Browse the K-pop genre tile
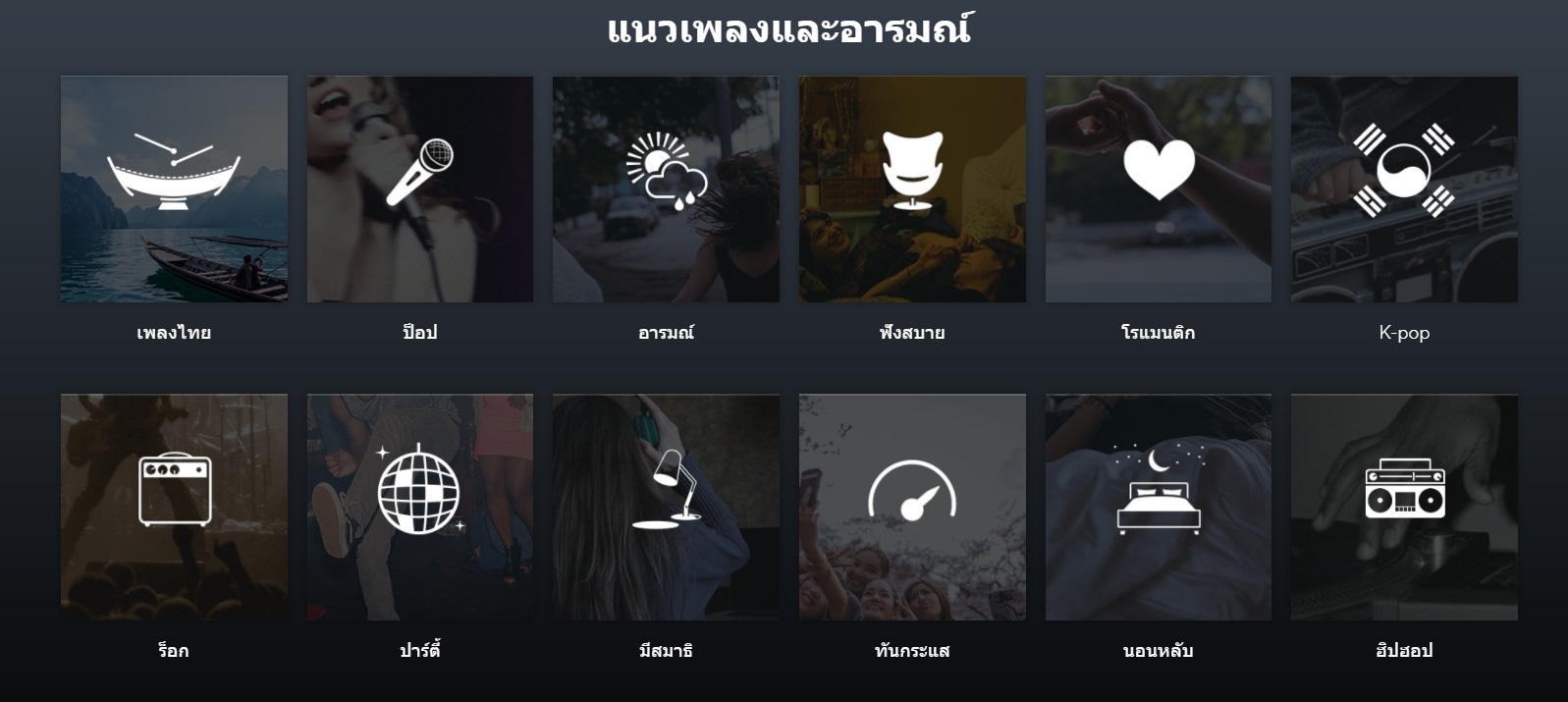 pos(1404,189)
